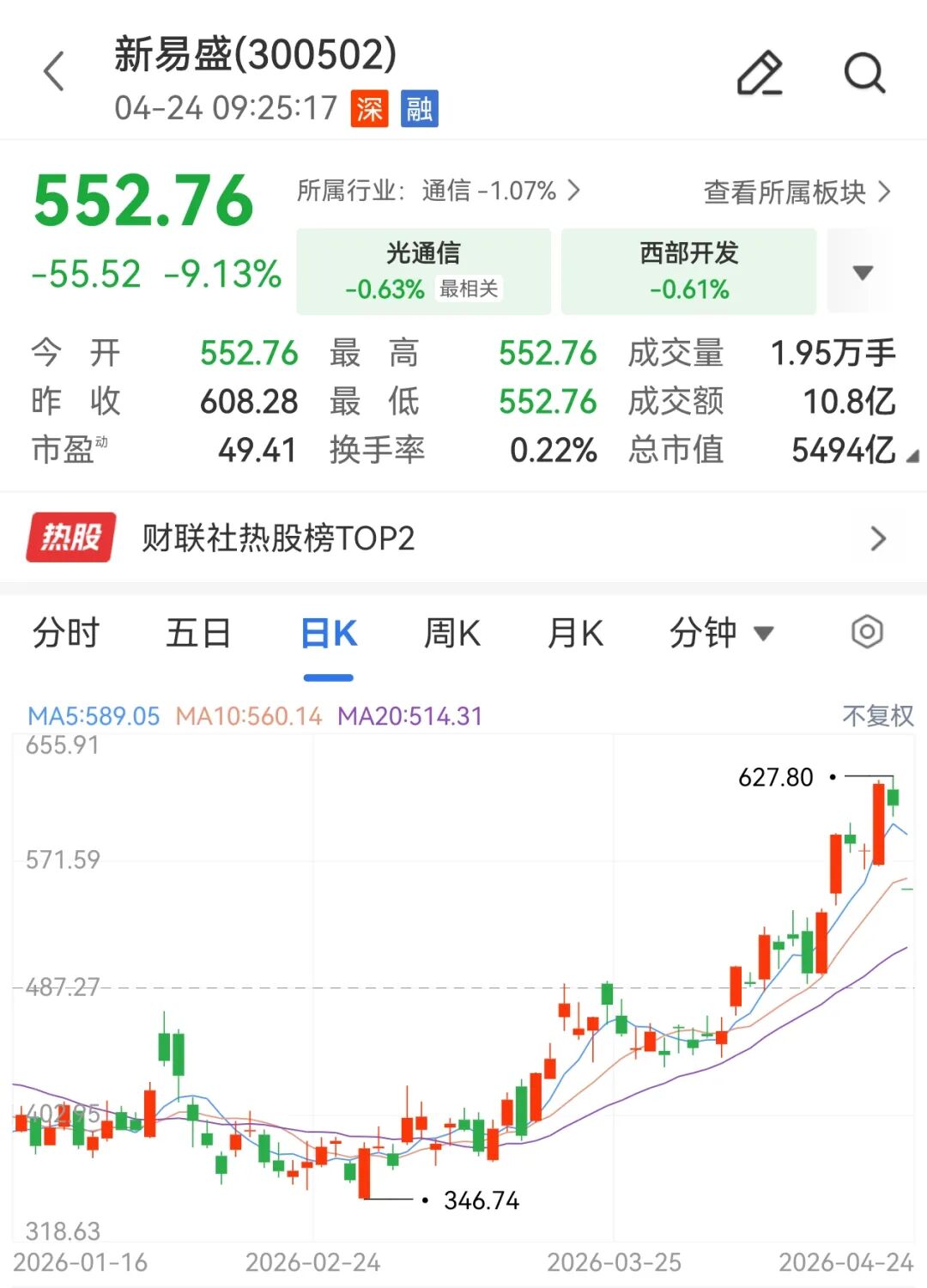The width and height of the screenshot is (927, 1288).
Task: Open chart settings hexagon icon
Action: pos(867,633)
